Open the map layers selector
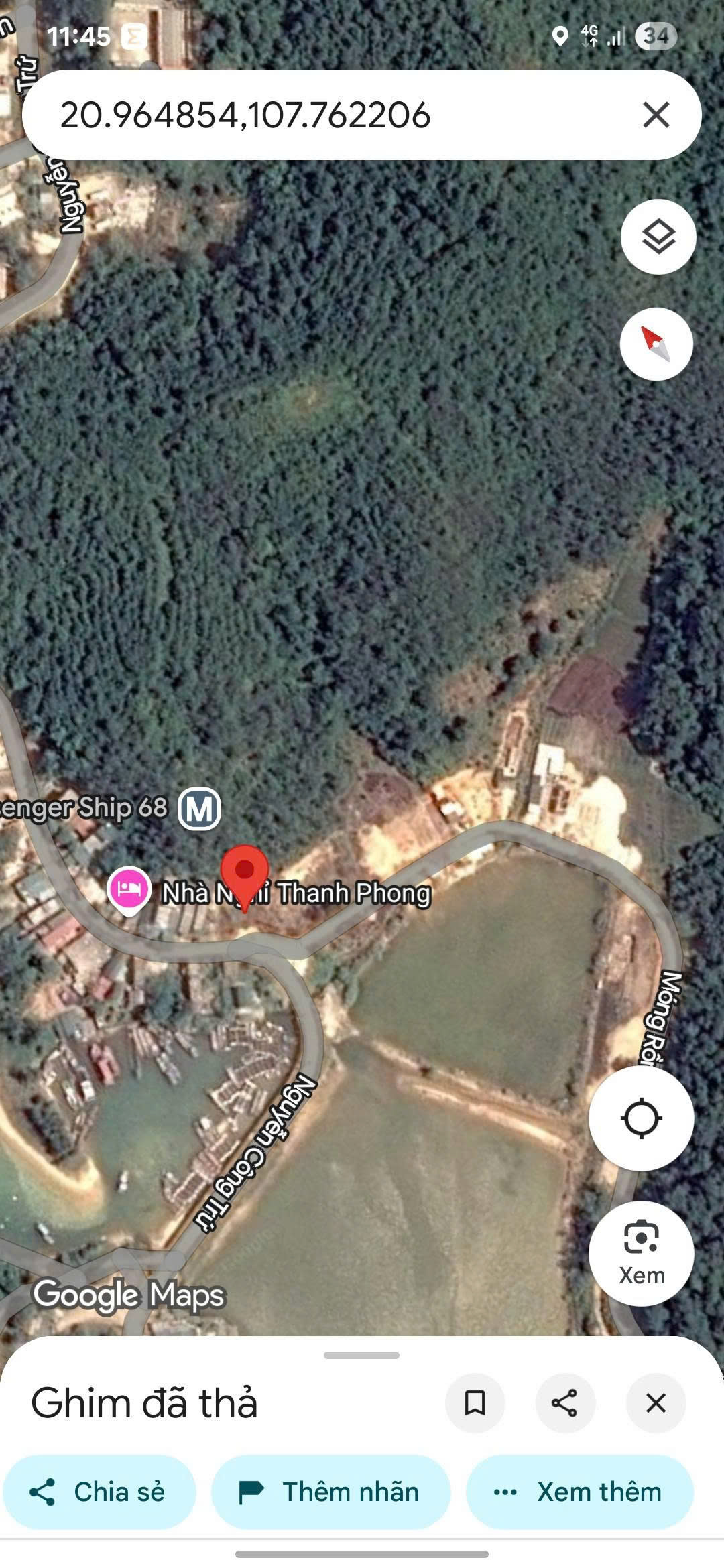 click(658, 237)
